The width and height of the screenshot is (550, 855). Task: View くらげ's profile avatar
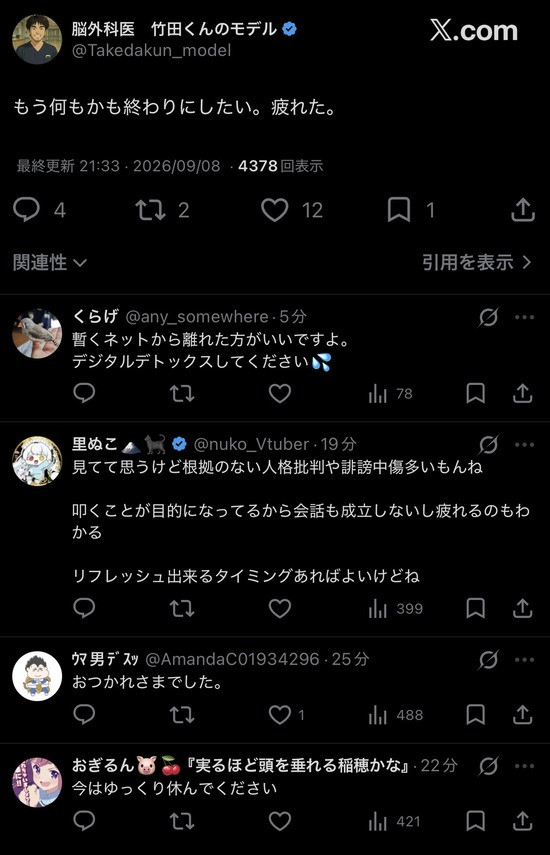tap(37, 334)
